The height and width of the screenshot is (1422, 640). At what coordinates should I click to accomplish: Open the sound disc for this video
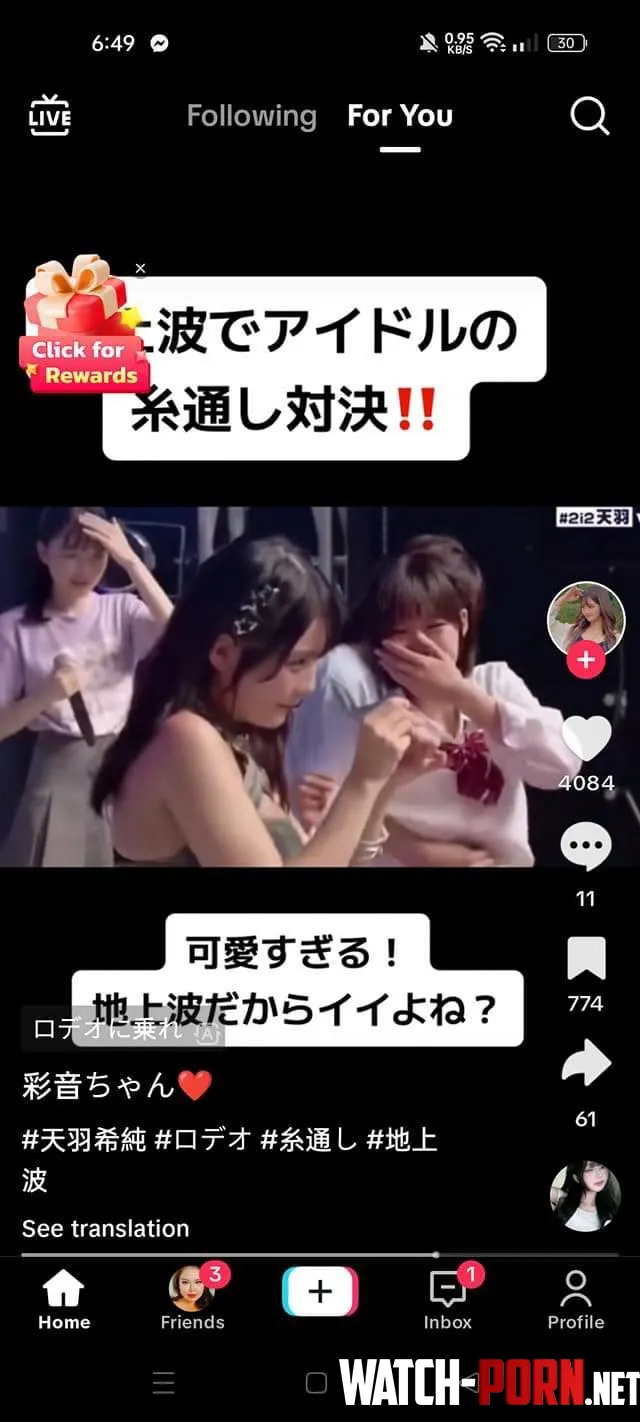coord(585,1196)
